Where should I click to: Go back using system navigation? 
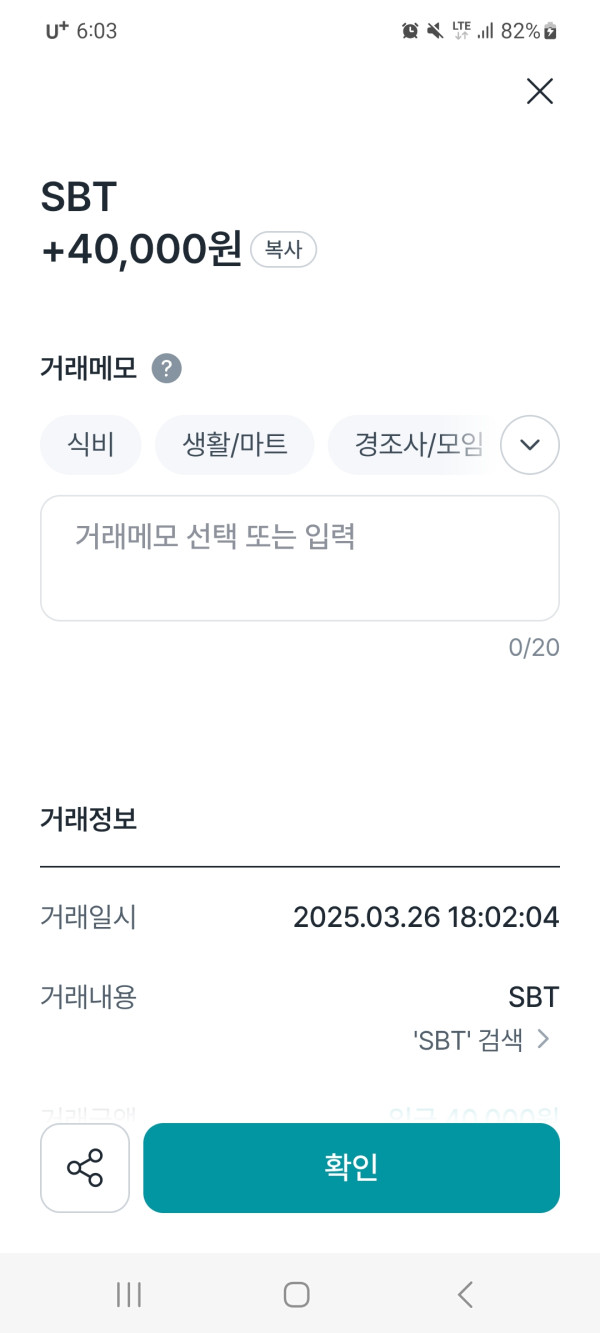[x=465, y=1295]
